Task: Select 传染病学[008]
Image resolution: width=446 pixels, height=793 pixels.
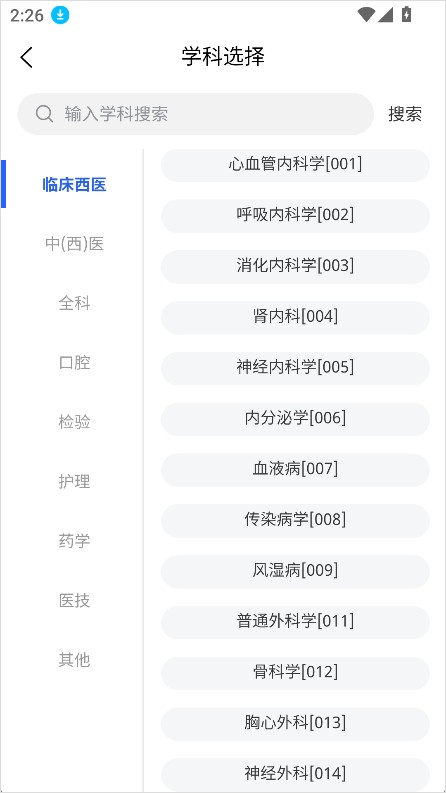Action: click(x=295, y=520)
